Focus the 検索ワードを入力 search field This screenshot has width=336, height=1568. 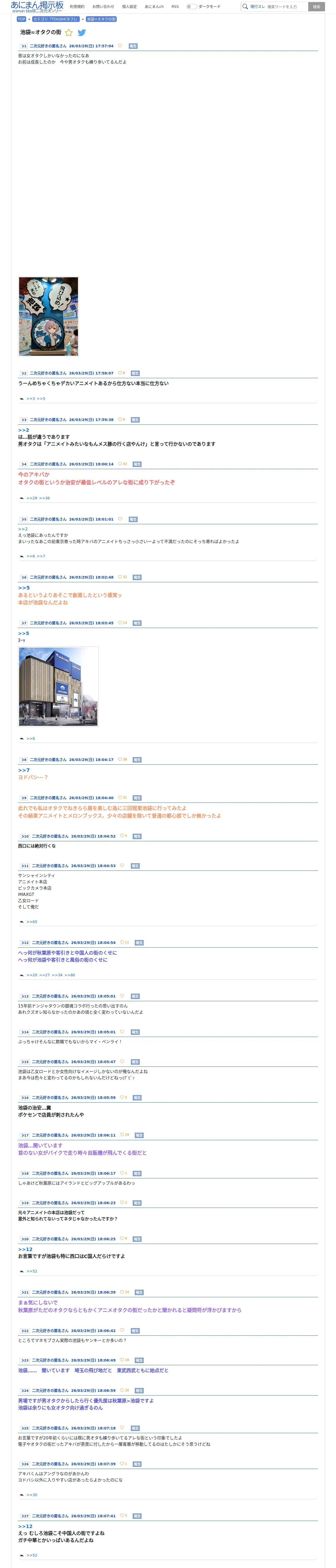(x=287, y=7)
